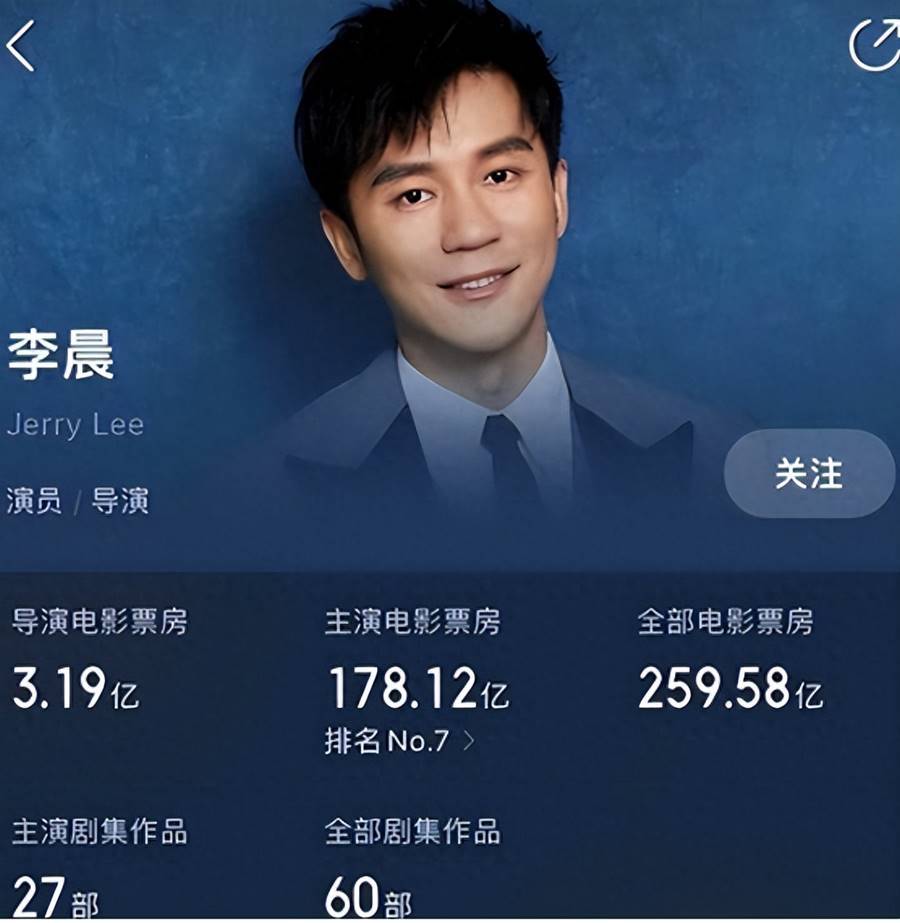This screenshot has height=923, width=900.
Task: Open the 排名 No.7 ranking link
Action: tap(400, 741)
